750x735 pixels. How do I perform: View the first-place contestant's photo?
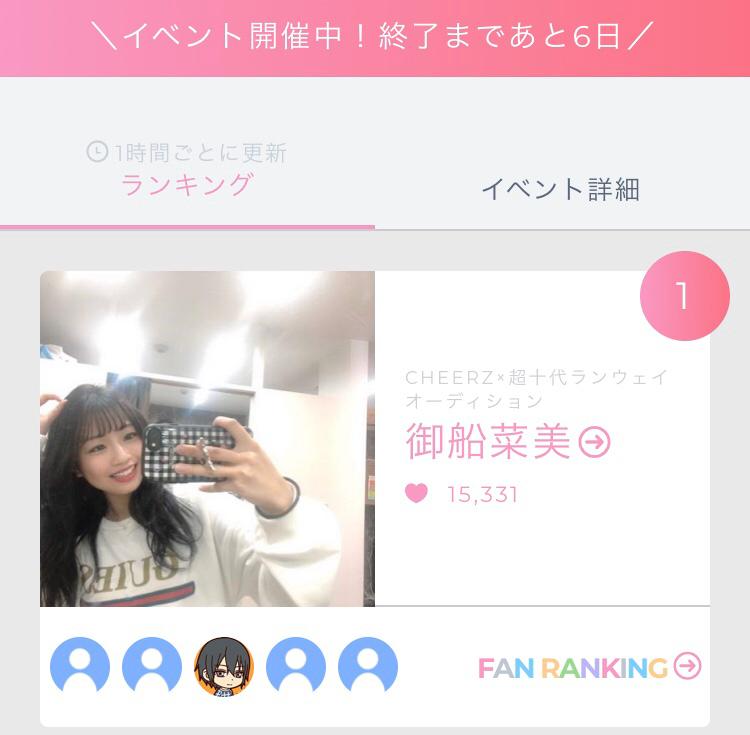tap(207, 439)
